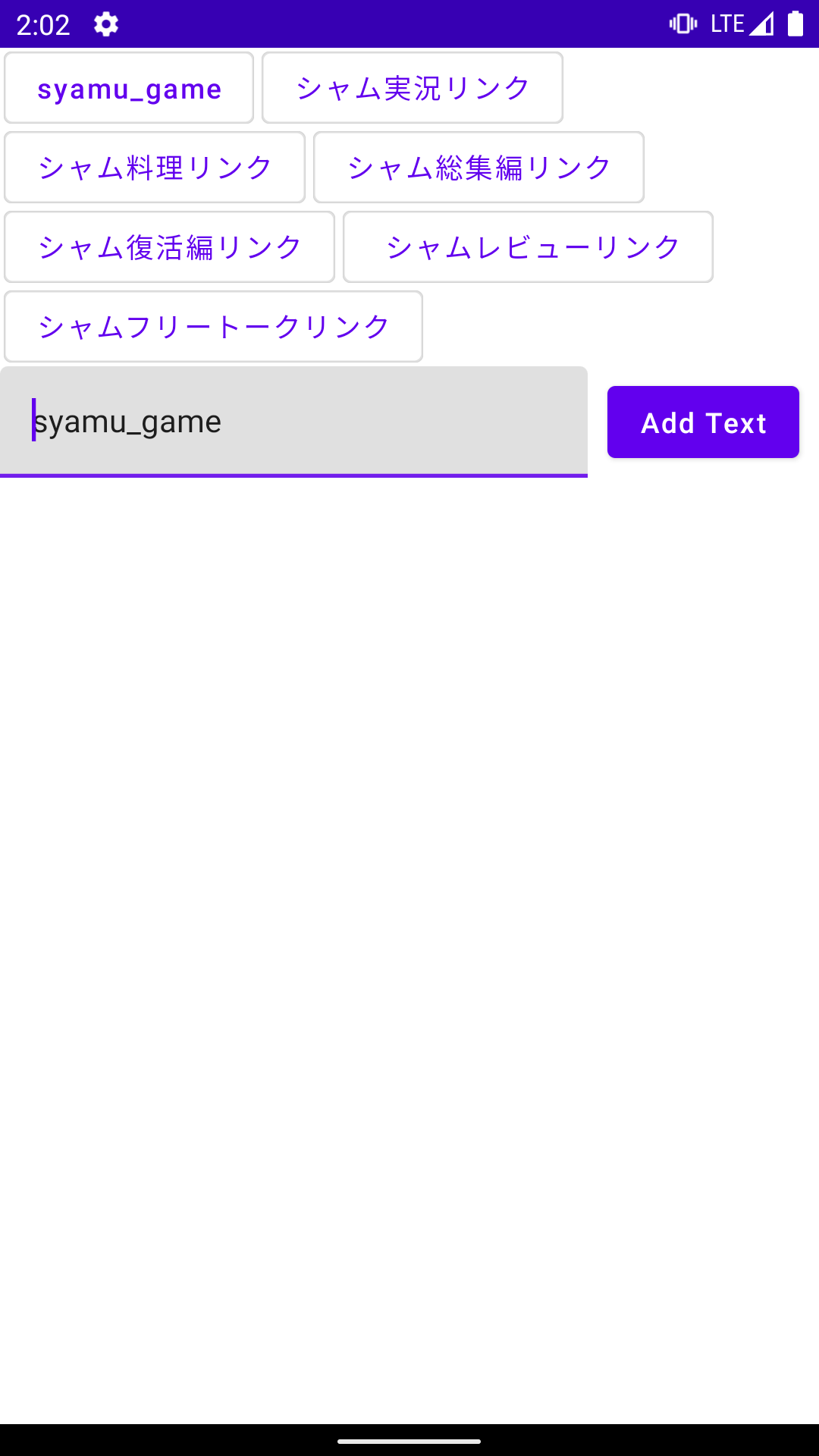Open the settings gear in the status bar
Image resolution: width=819 pixels, height=1456 pixels.
(105, 24)
